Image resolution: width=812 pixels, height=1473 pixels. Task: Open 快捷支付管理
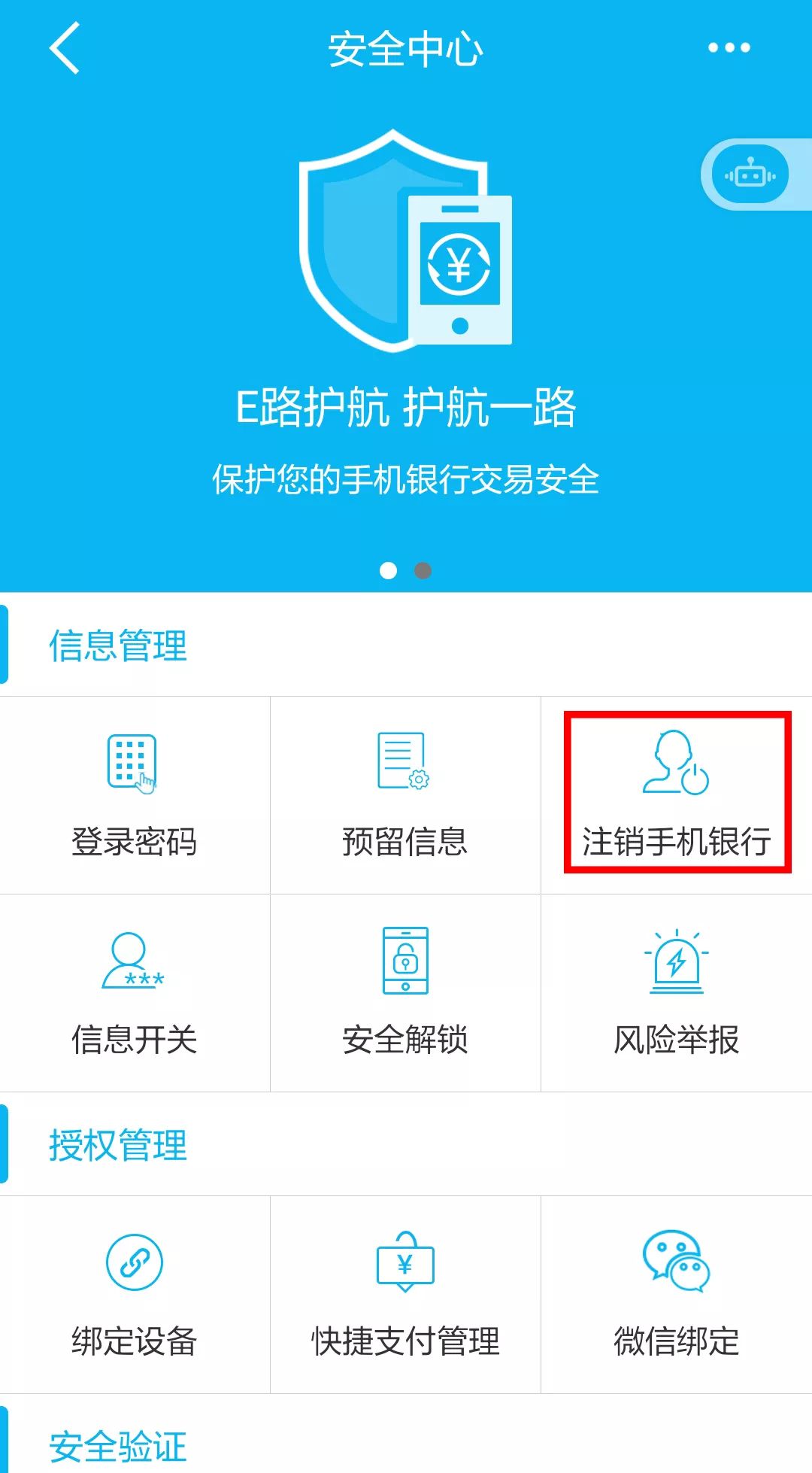405,1295
